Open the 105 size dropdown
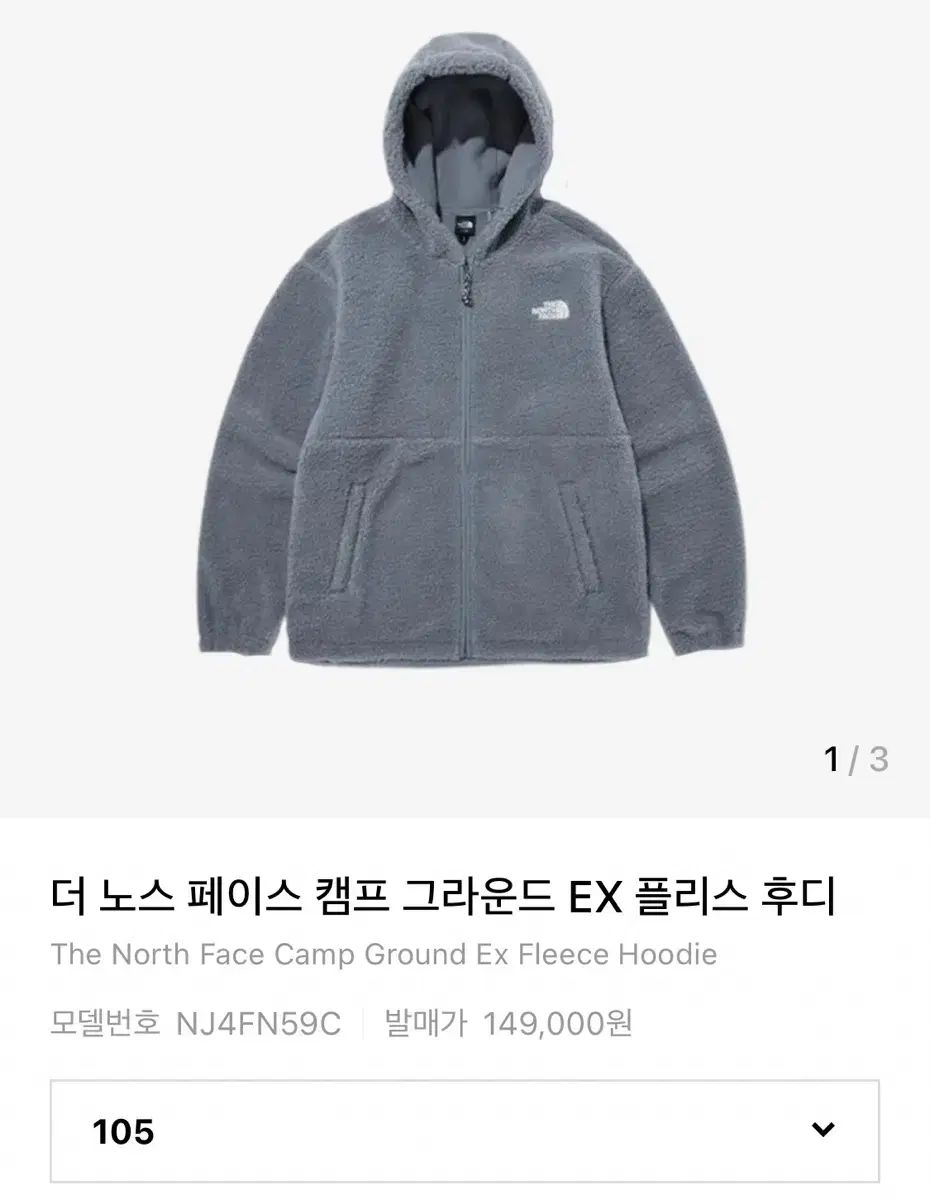Screen dimensions: 930x1200 [465, 1131]
